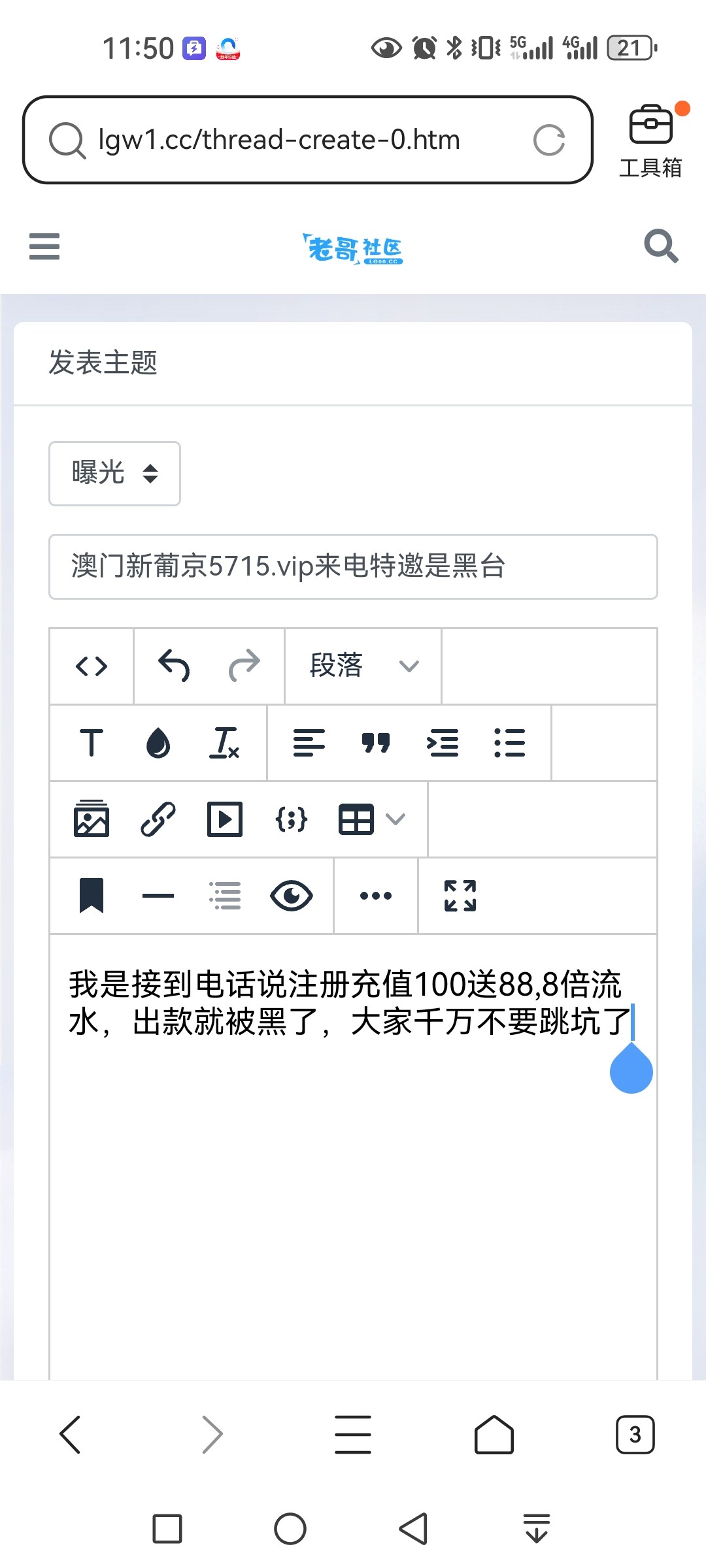The image size is (706, 1568).
Task: Clear text formatting
Action: coord(224,743)
